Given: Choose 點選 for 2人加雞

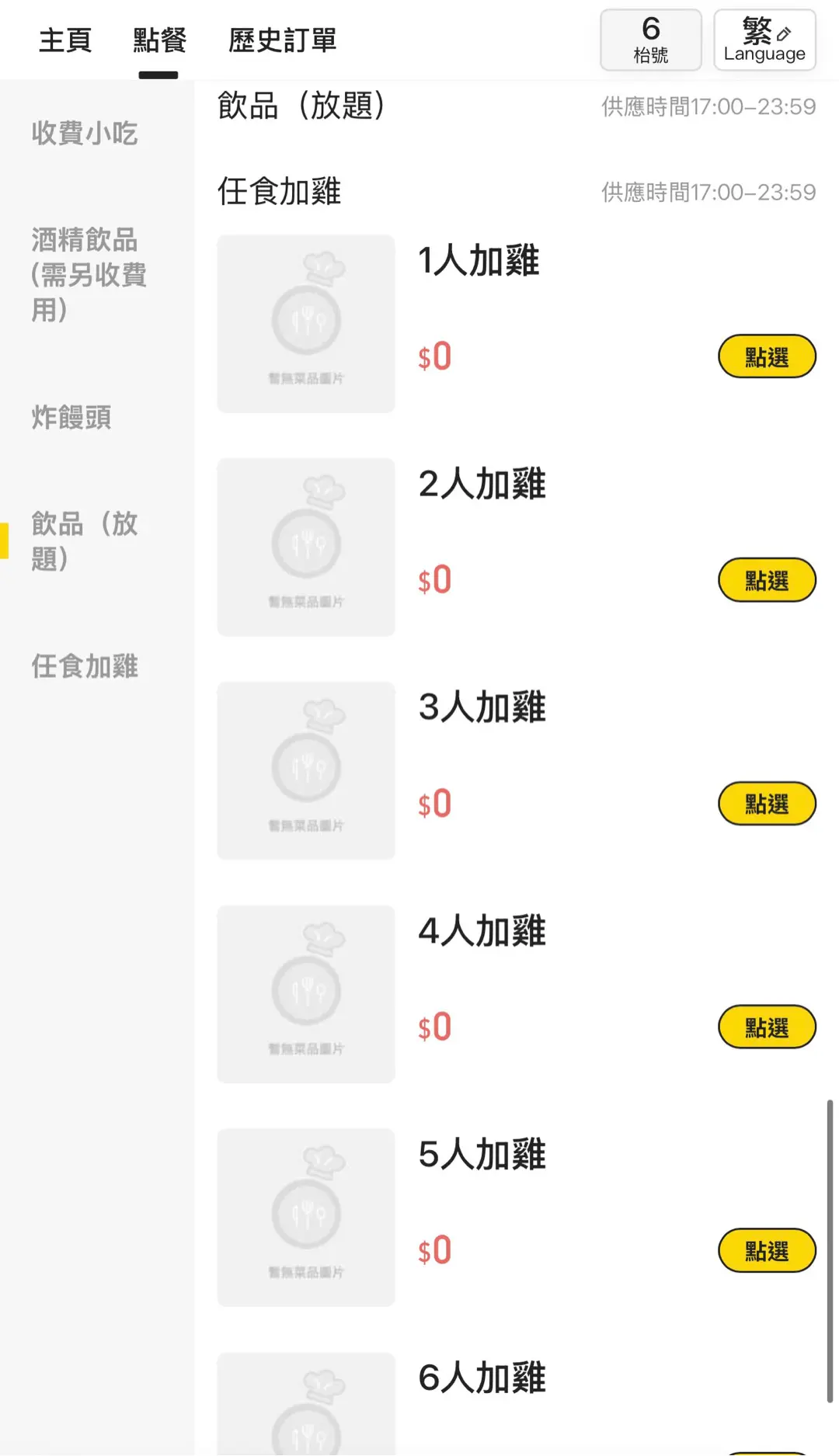Looking at the screenshot, I should [x=766, y=580].
